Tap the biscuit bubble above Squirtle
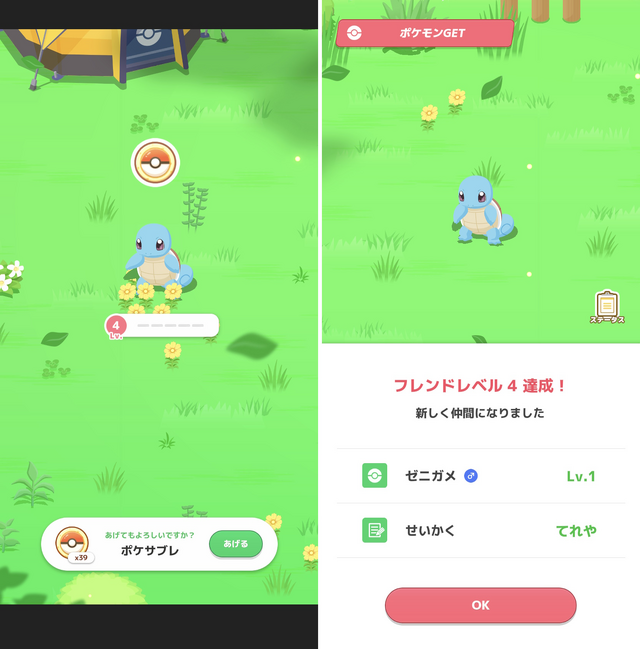This screenshot has width=640, height=649. click(155, 163)
